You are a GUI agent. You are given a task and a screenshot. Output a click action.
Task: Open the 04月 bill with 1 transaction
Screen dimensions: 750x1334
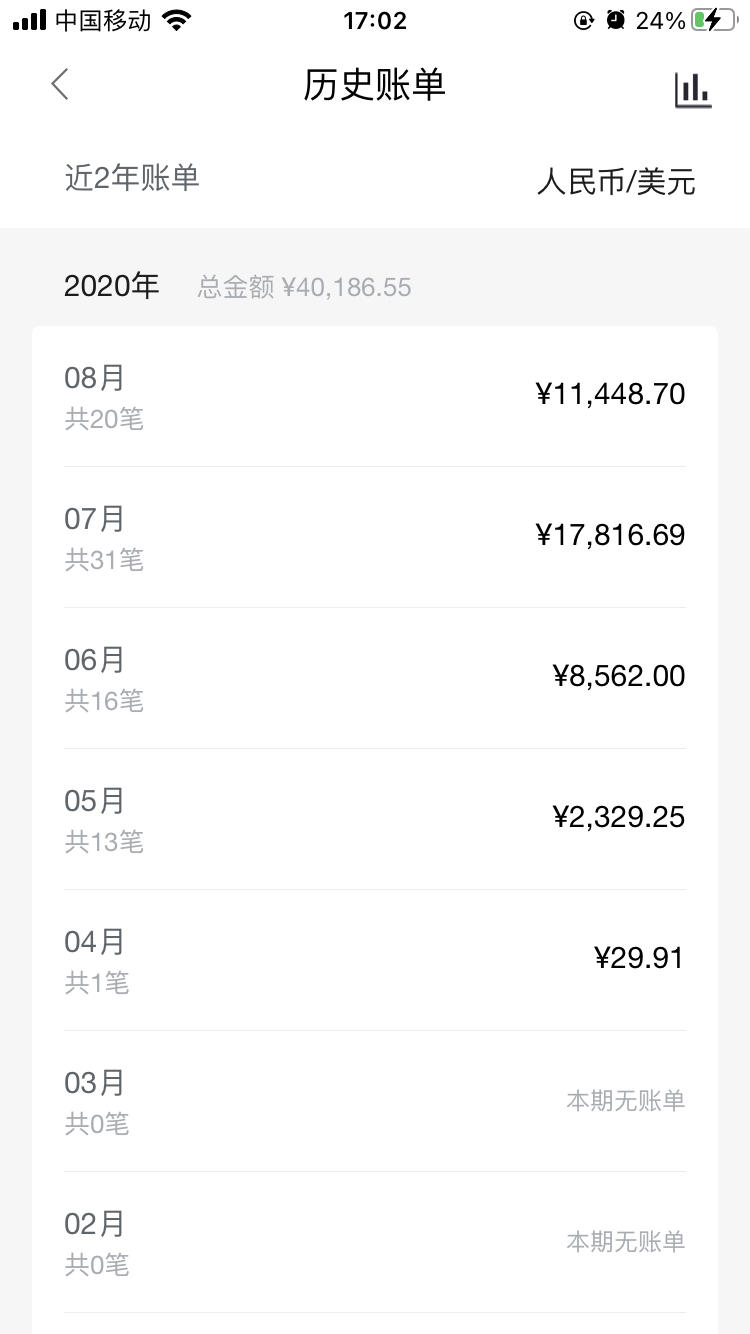pos(375,961)
